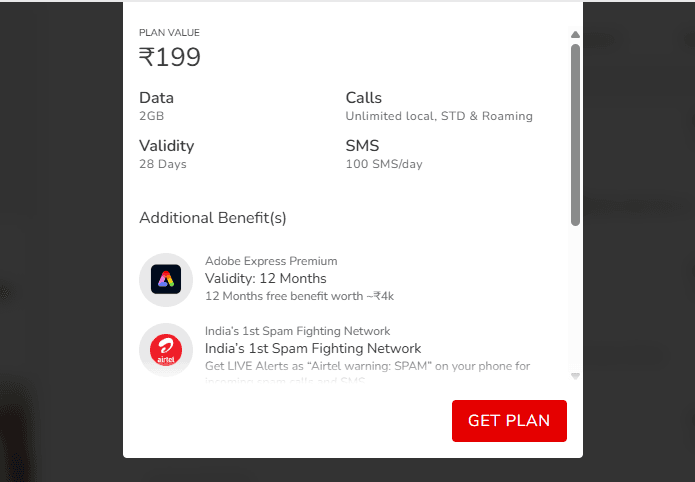Image resolution: width=695 pixels, height=482 pixels.
Task: Tap the GET PLAN button
Action: click(x=509, y=420)
